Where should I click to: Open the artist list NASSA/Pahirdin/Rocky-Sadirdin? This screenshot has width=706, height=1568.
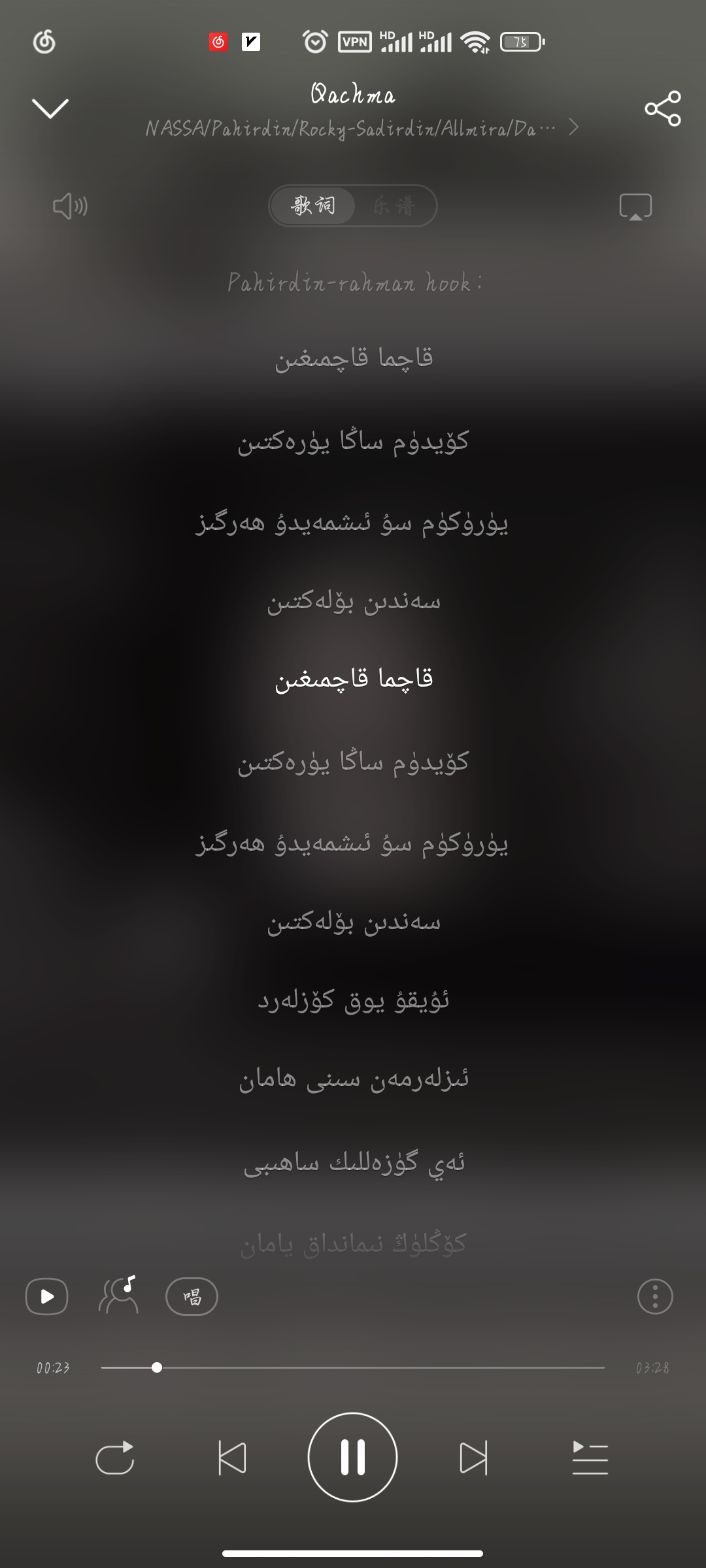click(353, 128)
